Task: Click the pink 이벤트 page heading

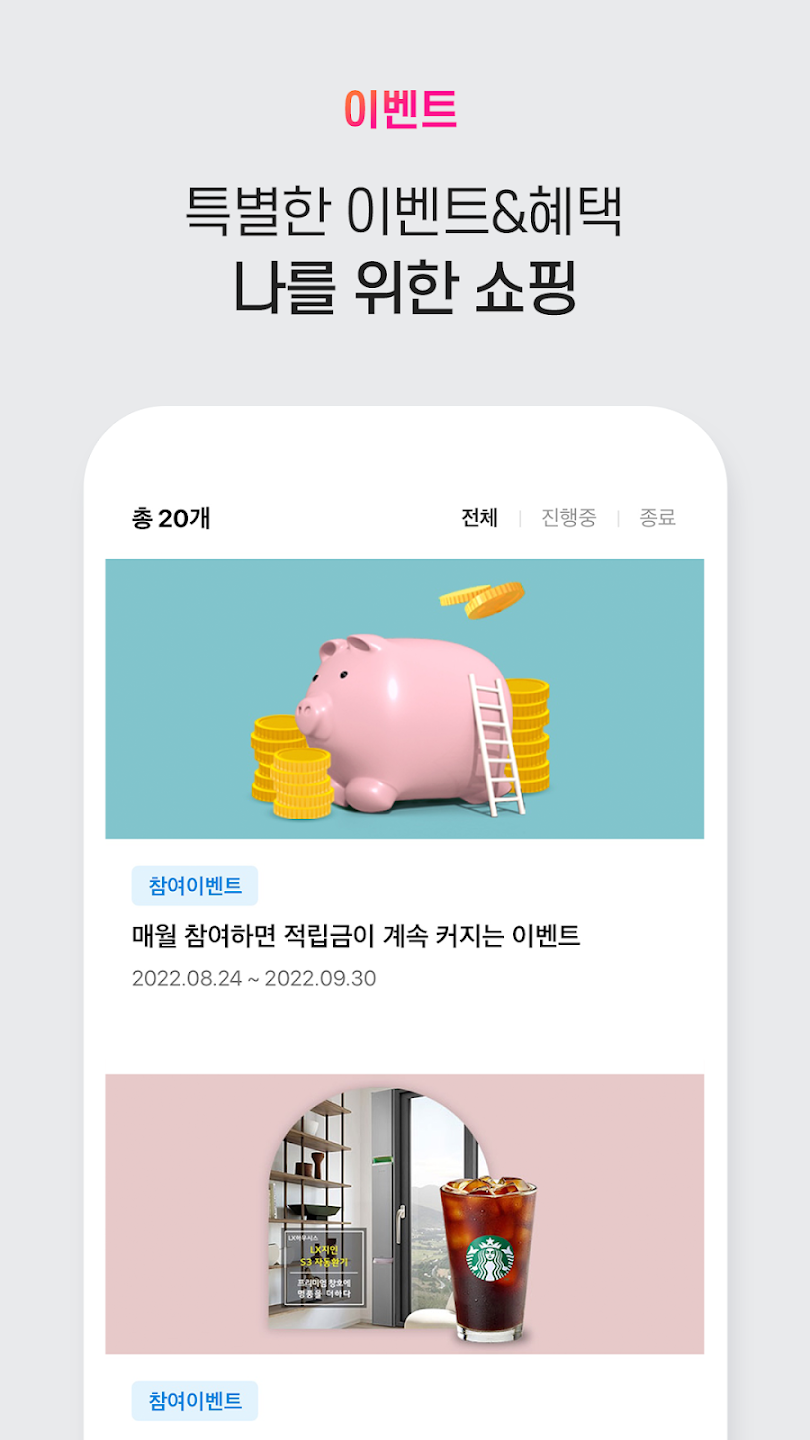Action: tap(404, 107)
